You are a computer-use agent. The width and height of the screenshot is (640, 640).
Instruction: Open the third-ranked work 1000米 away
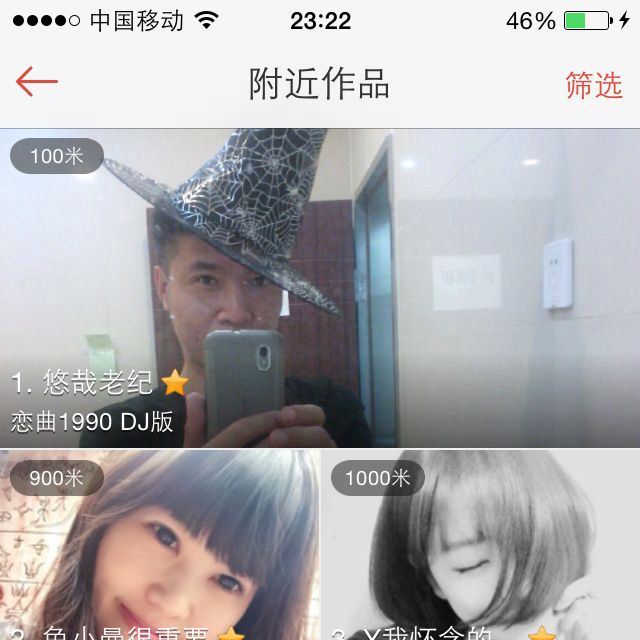pos(480,550)
